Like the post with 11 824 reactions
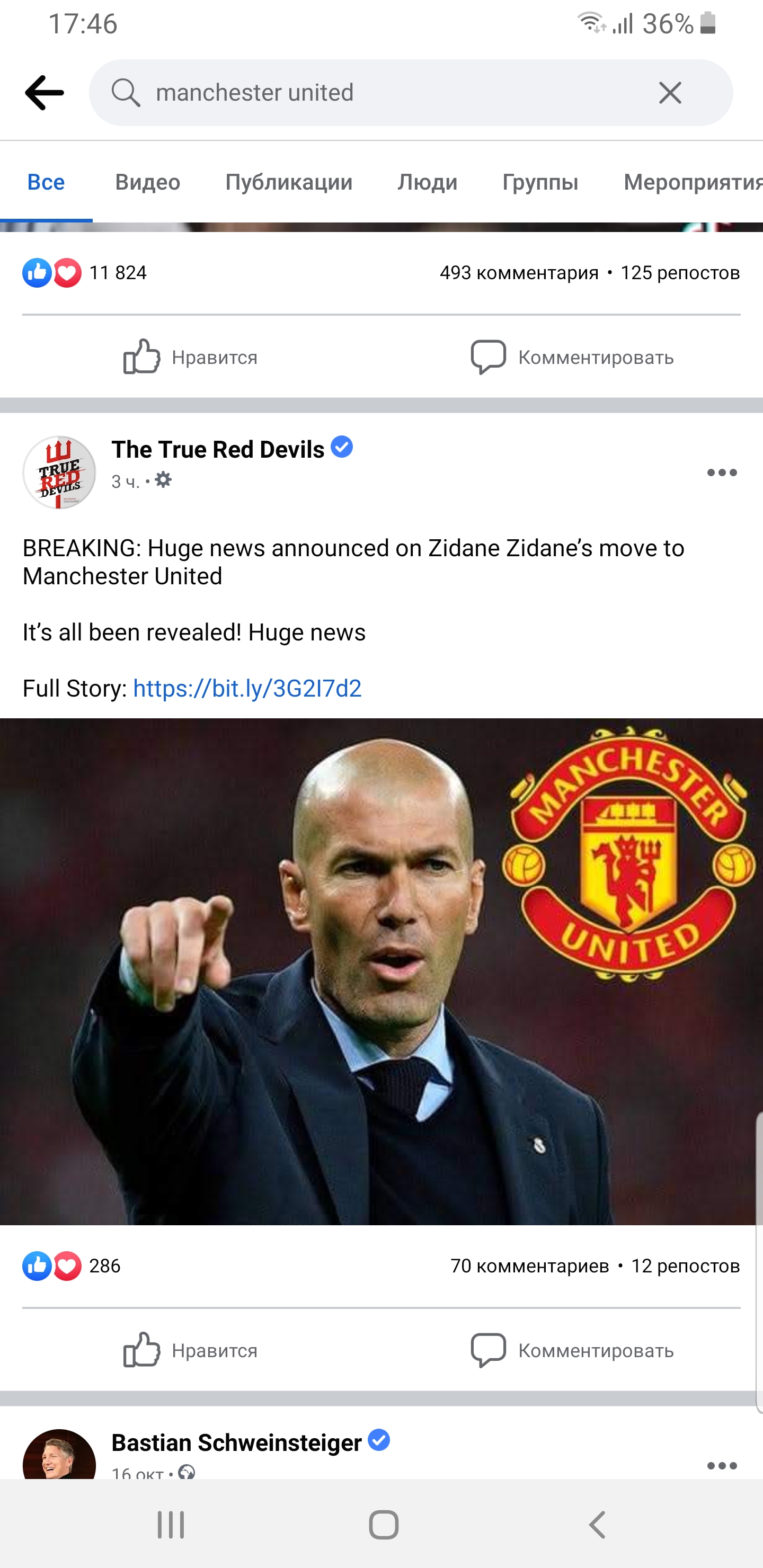Viewport: 763px width, 1568px height. (191, 357)
